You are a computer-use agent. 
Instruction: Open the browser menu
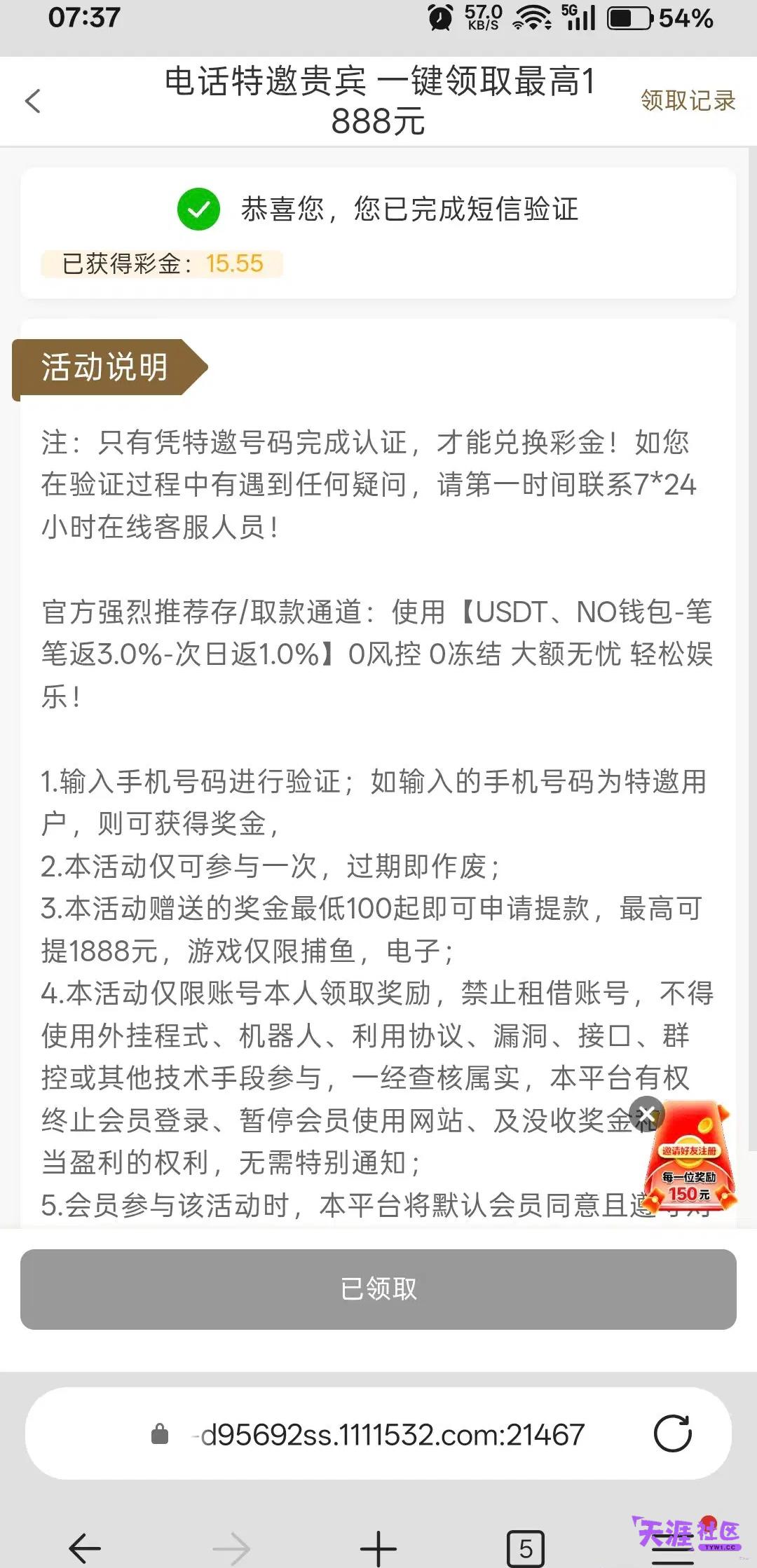pyautogui.click(x=671, y=1550)
